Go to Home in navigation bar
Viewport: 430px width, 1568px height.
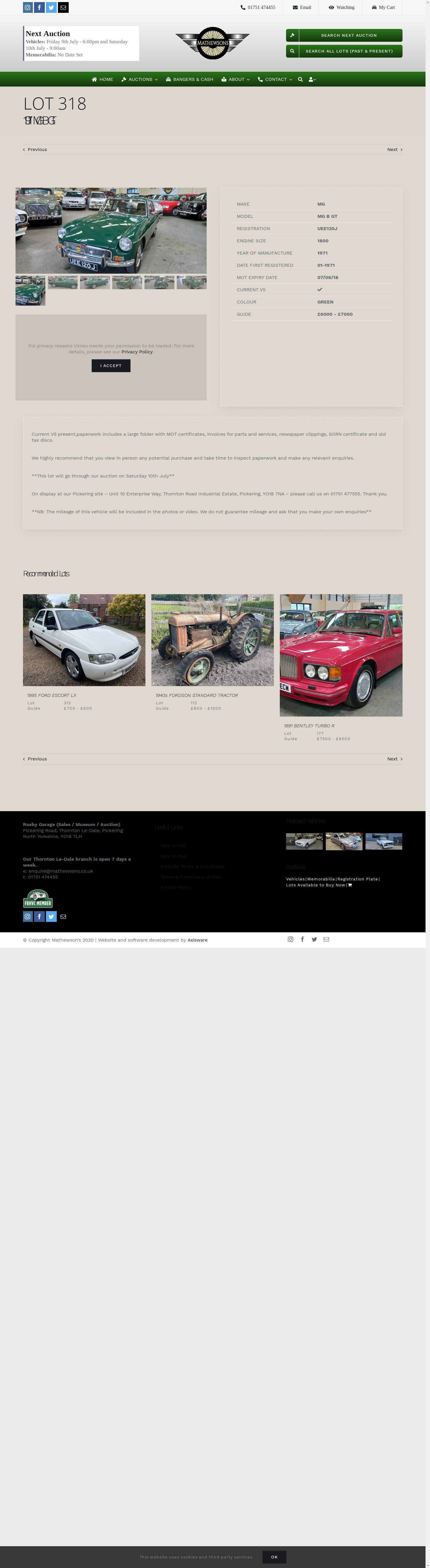pos(102,79)
